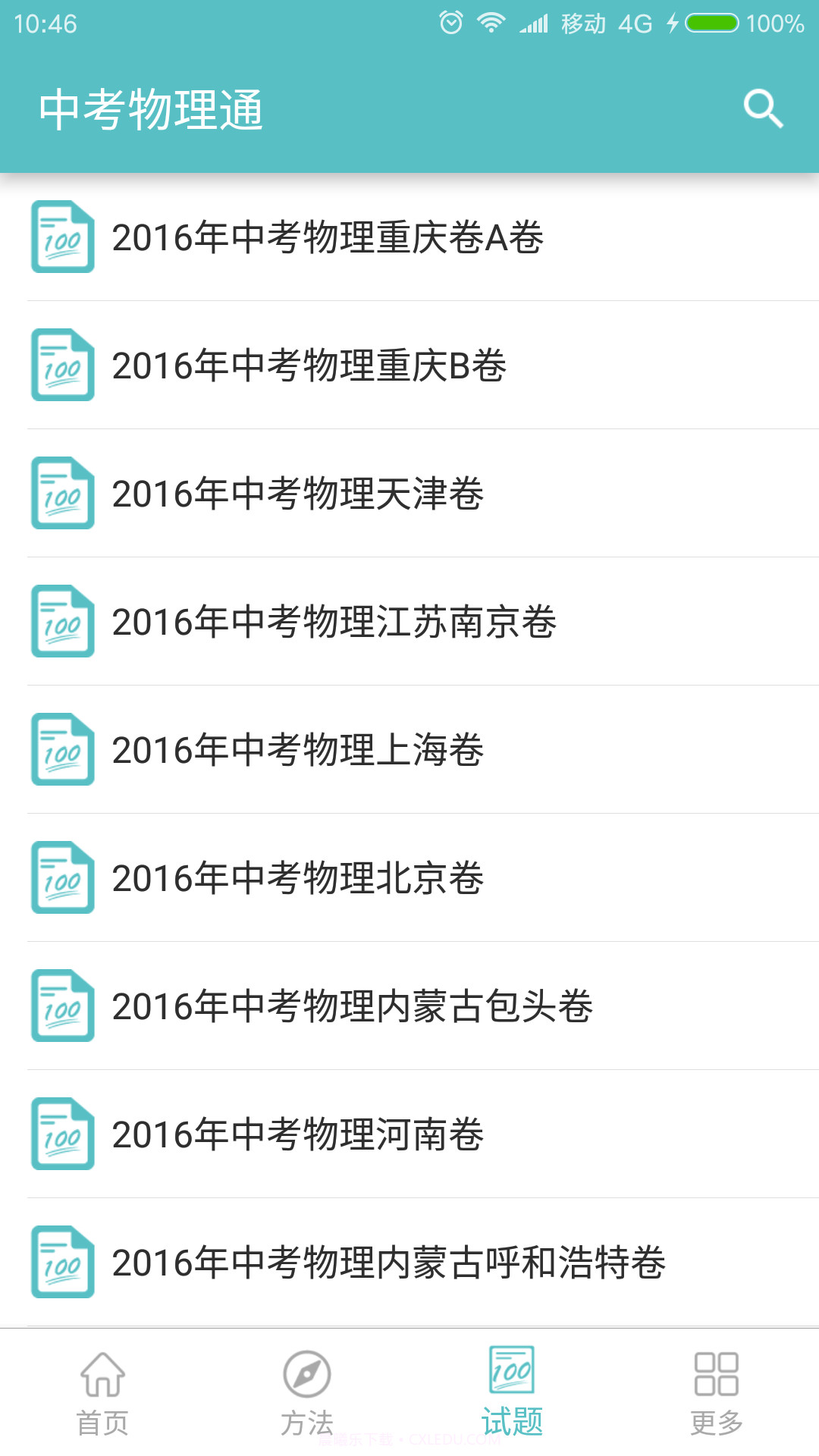Tap the paper icon beside 天津卷

tap(63, 495)
